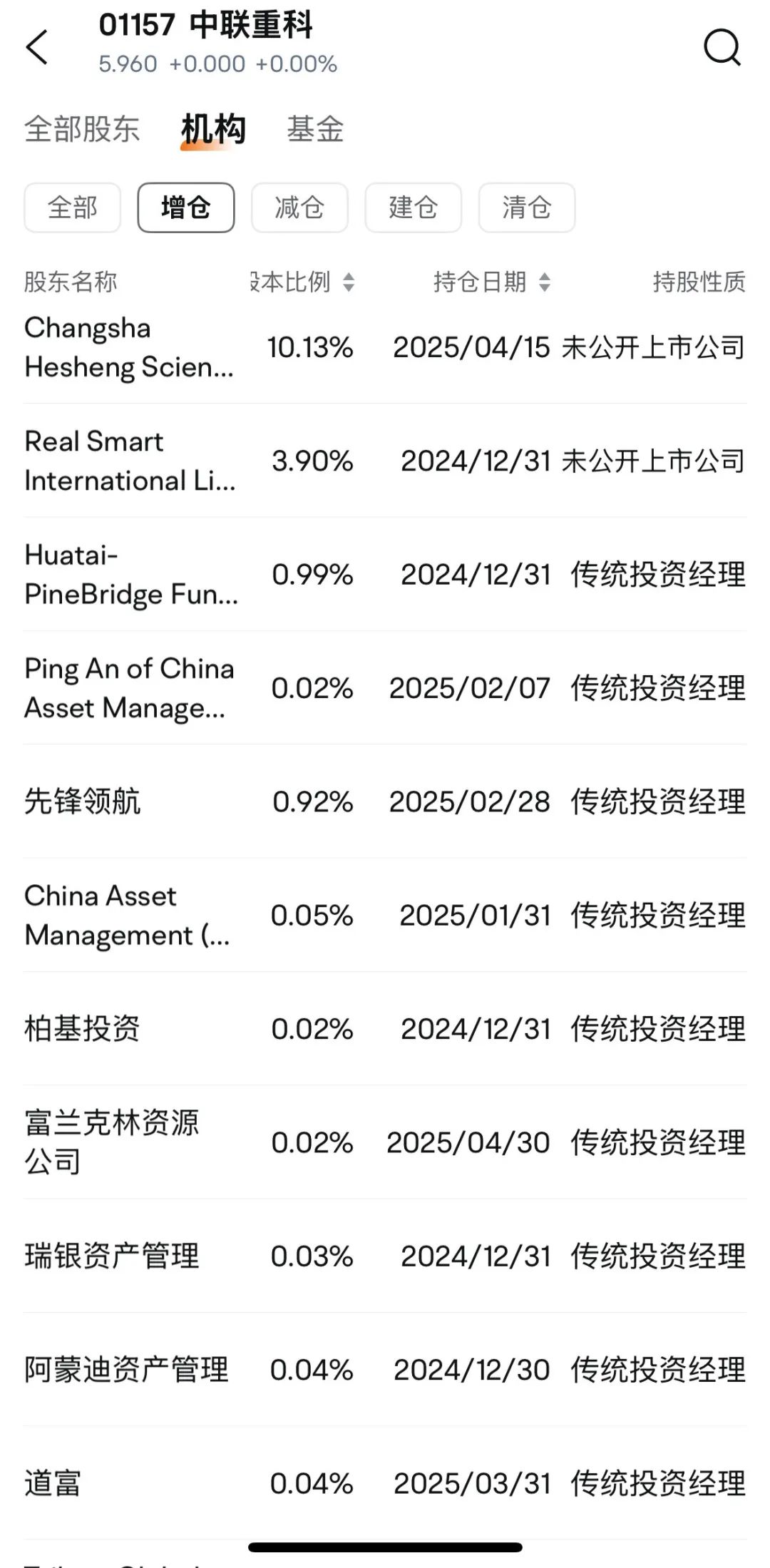Viewport: 770px width, 1568px height.
Task: Go back using the top-left arrow
Action: click(x=37, y=47)
